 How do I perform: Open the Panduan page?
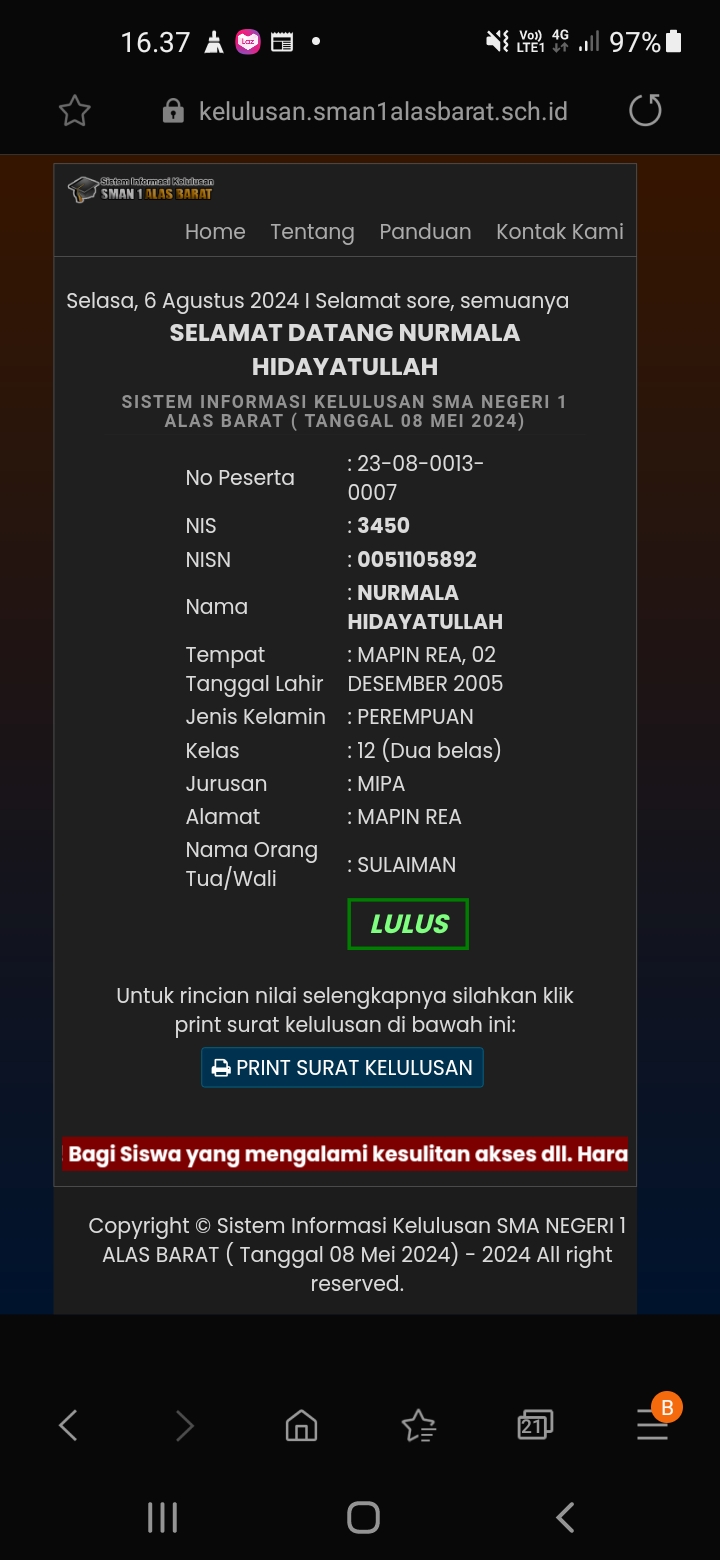(x=425, y=232)
